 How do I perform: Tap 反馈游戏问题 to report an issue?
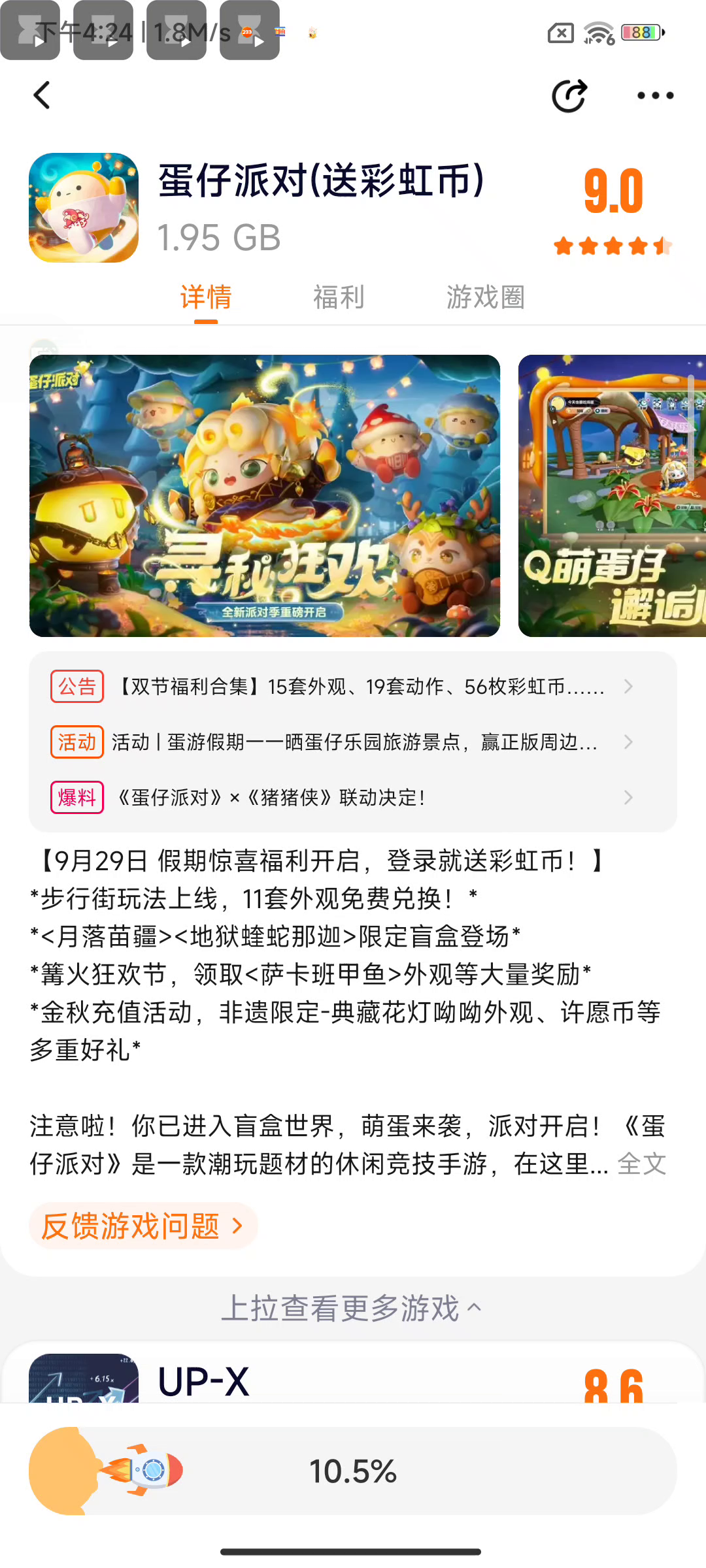[x=143, y=1226]
